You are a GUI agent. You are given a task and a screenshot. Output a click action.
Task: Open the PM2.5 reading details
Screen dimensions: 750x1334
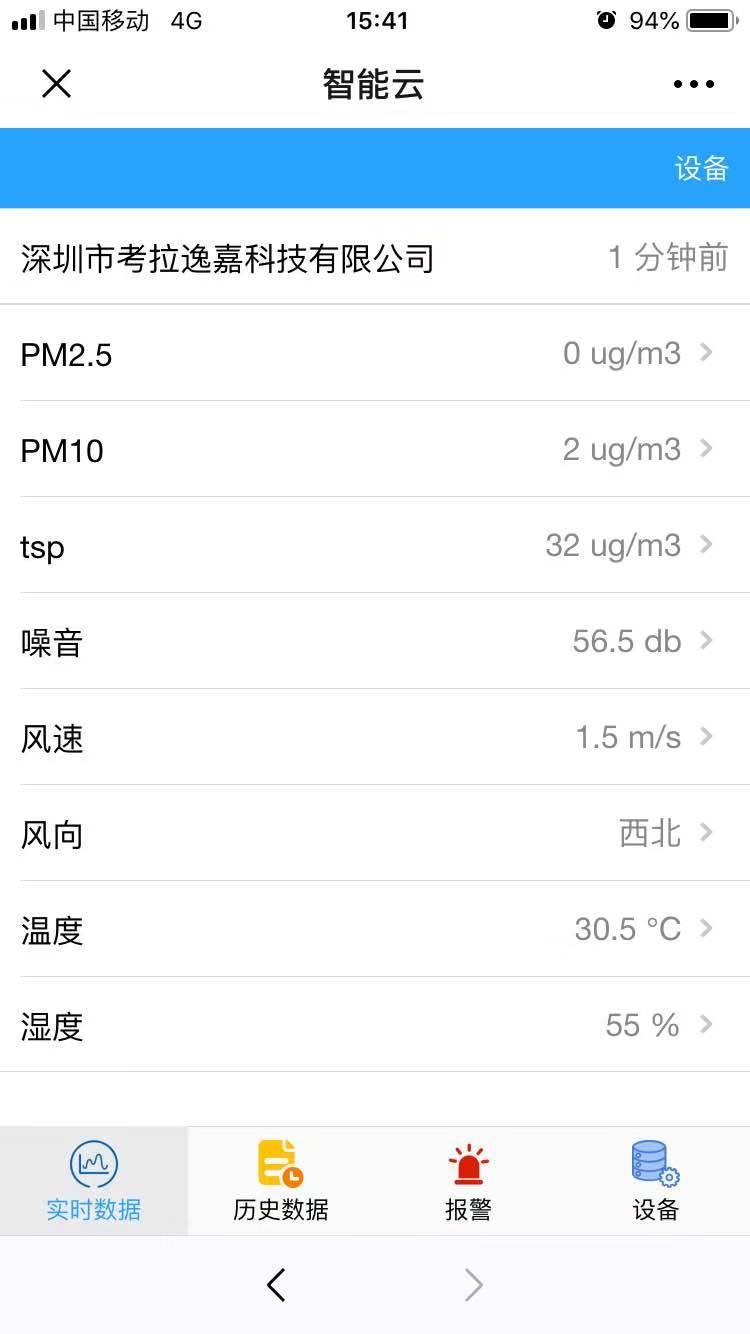(x=375, y=353)
